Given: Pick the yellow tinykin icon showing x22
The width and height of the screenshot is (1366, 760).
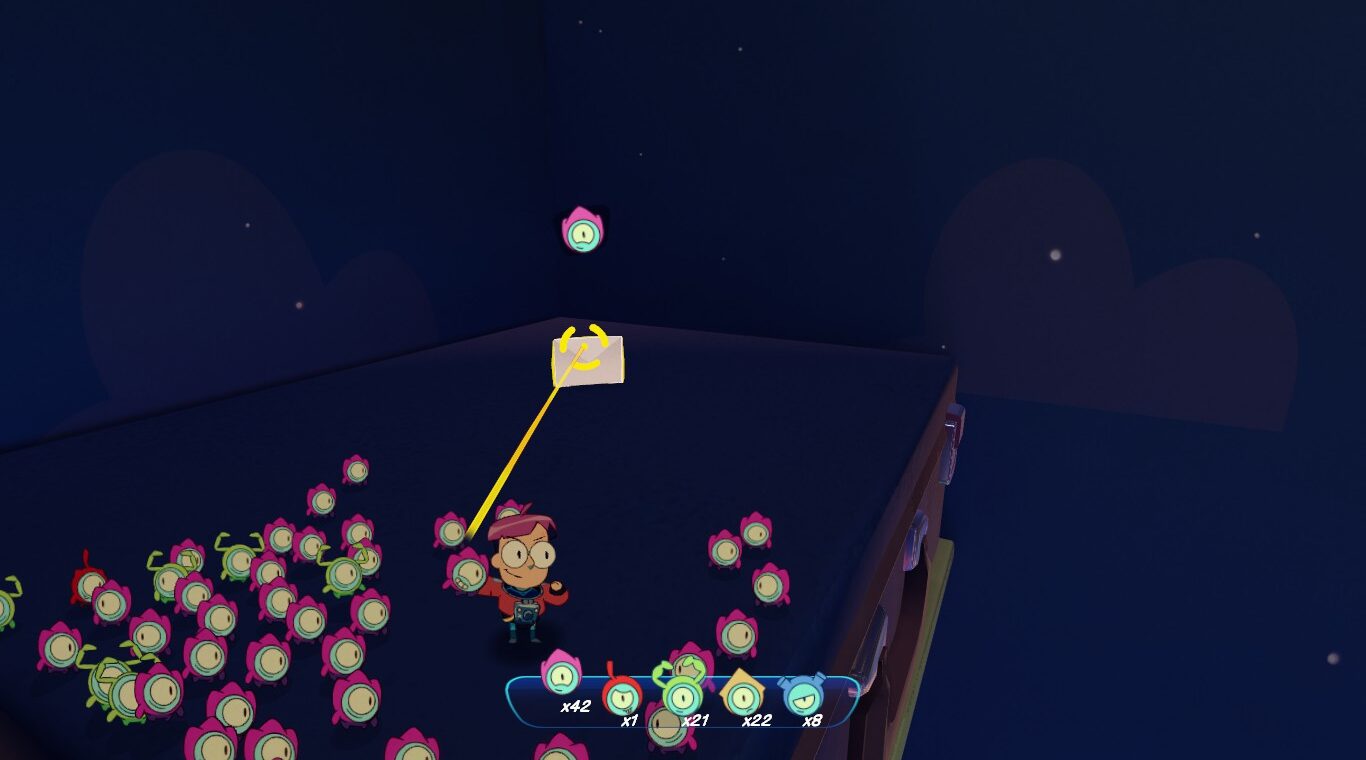Looking at the screenshot, I should click(742, 693).
